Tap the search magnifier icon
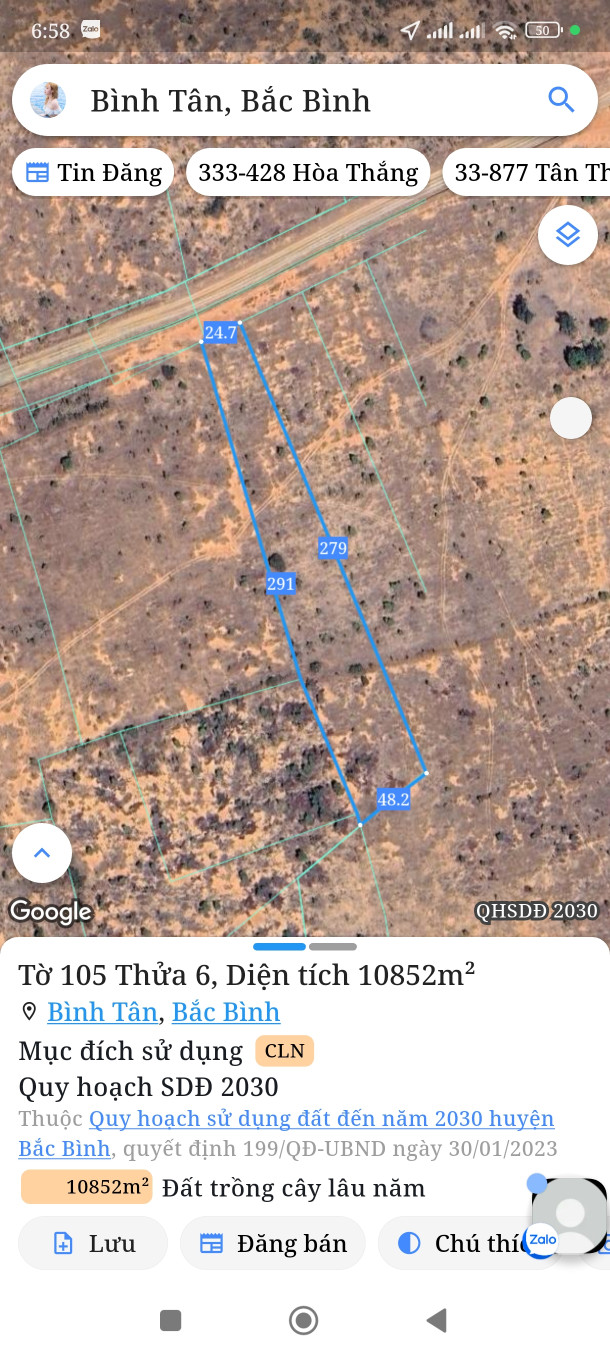 click(x=561, y=100)
